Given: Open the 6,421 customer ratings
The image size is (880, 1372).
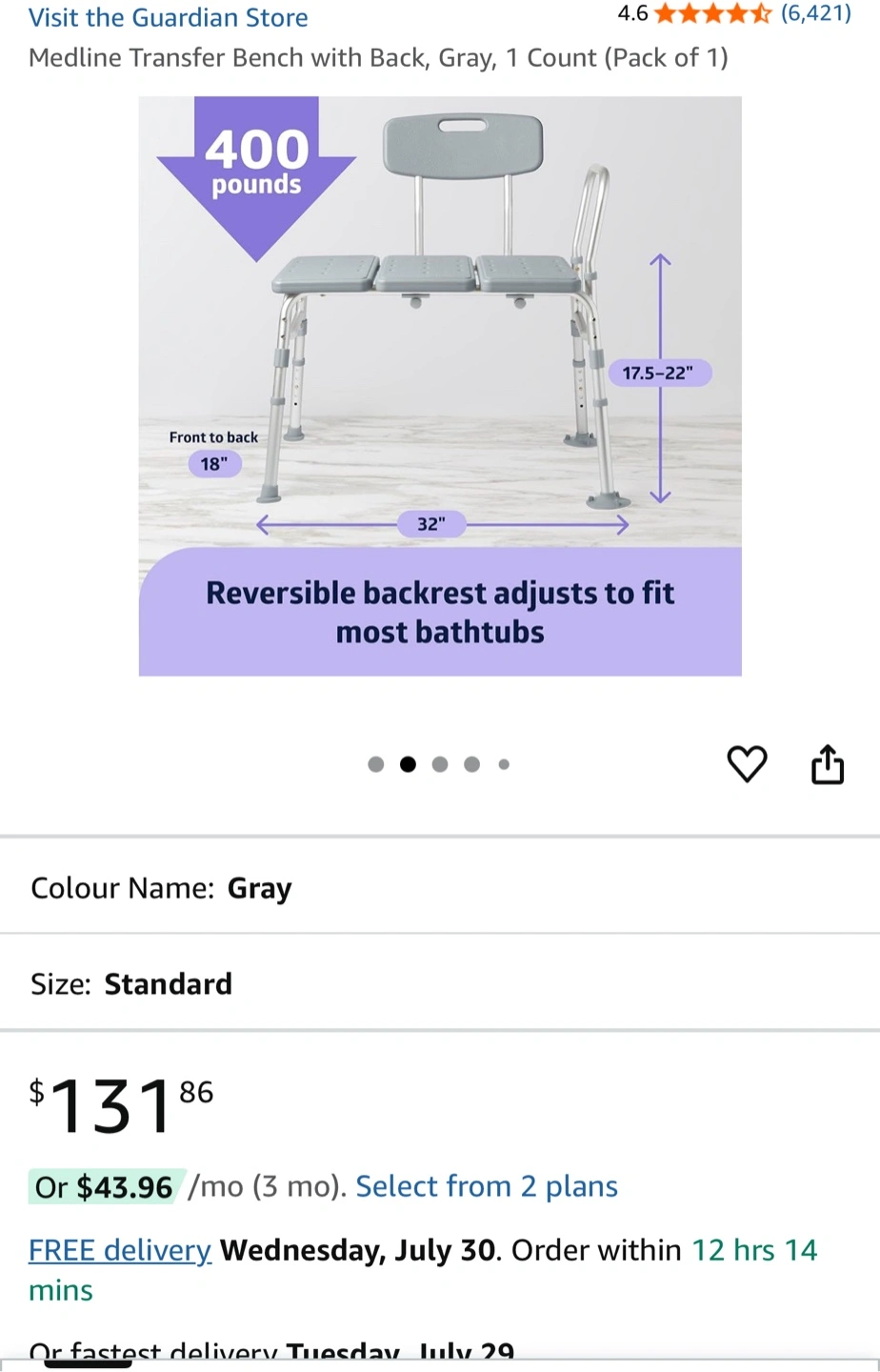Looking at the screenshot, I should point(815,13).
